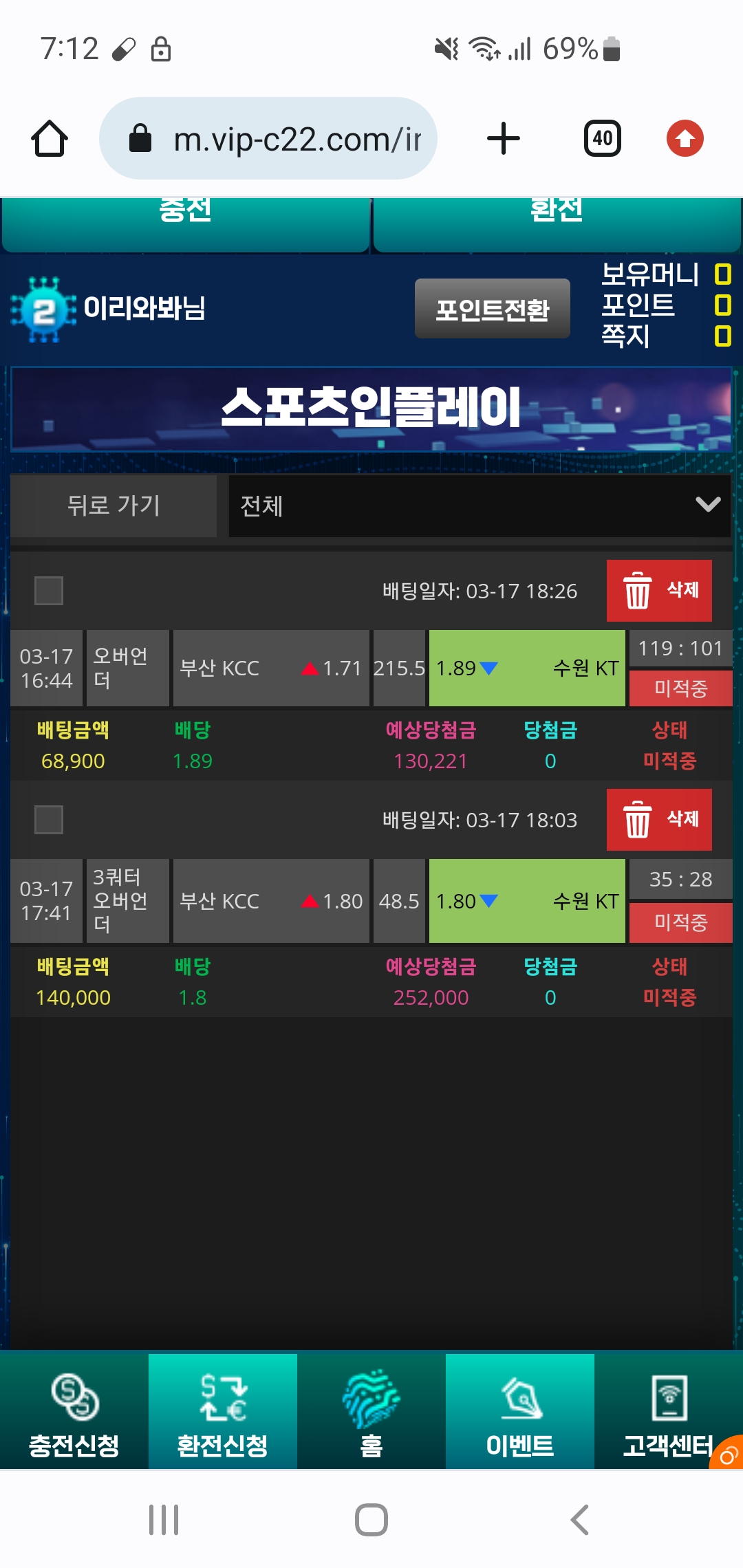Viewport: 743px width, 1568px height.
Task: Open the 이벤트 tab
Action: [519, 1411]
